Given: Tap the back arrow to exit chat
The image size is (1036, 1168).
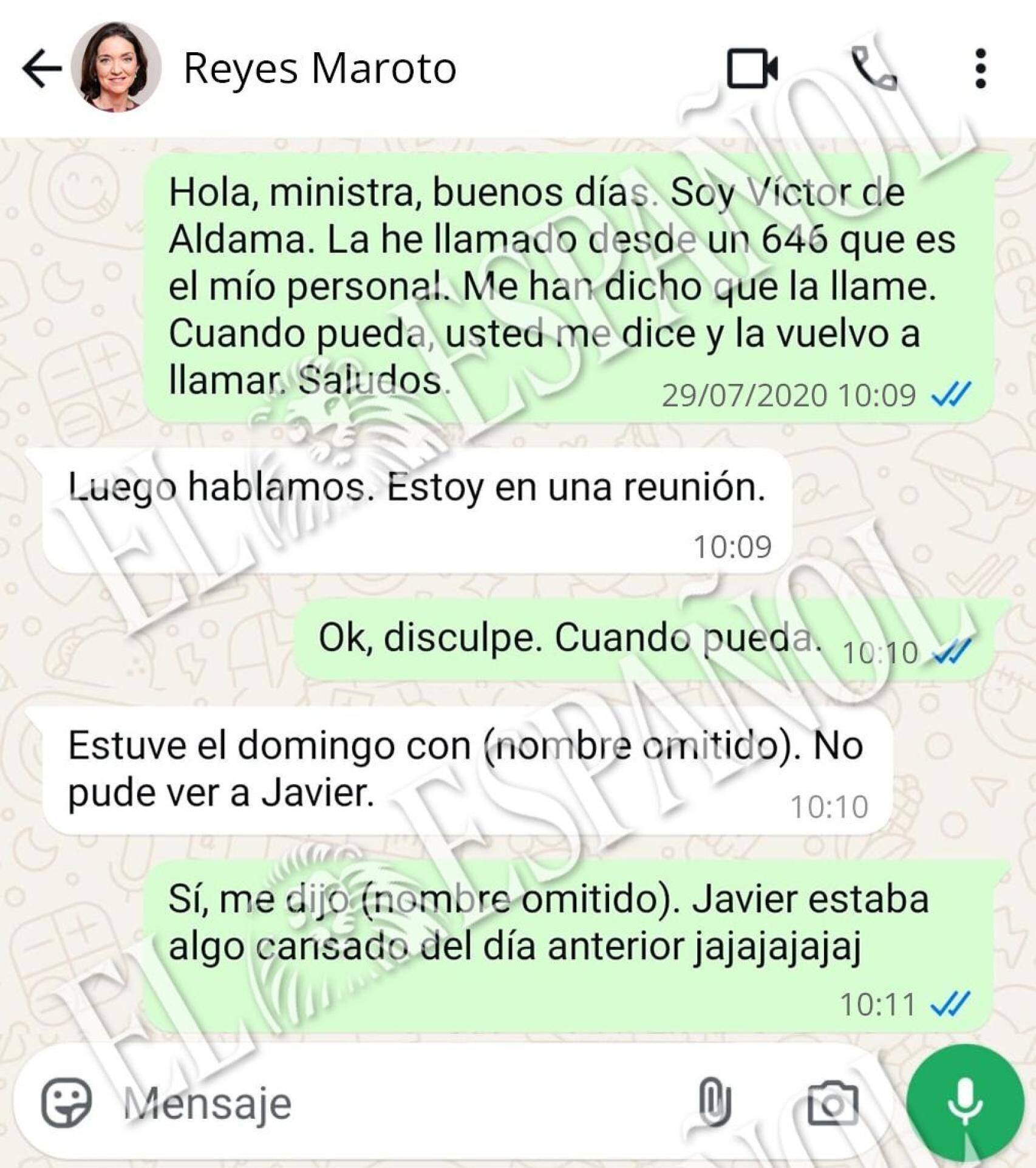Looking at the screenshot, I should click(x=41, y=67).
